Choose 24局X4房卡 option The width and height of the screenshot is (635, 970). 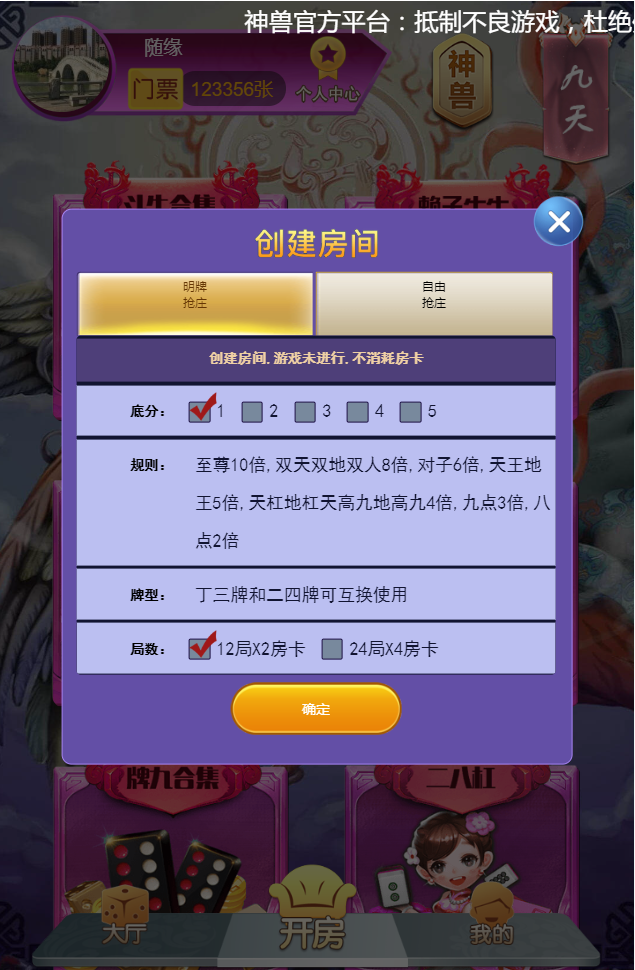(333, 648)
